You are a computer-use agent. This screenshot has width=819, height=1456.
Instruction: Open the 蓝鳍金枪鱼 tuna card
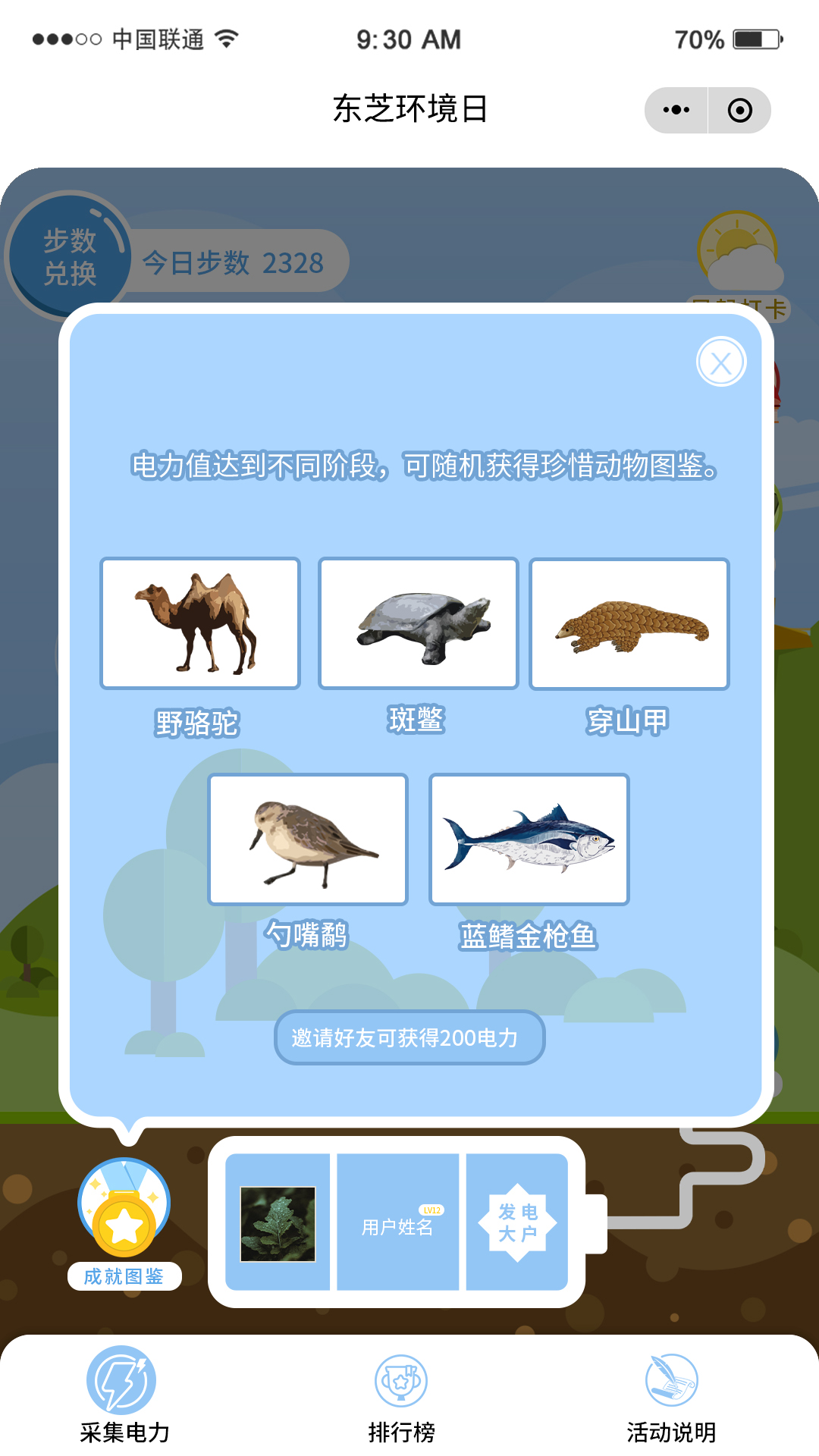tap(529, 839)
